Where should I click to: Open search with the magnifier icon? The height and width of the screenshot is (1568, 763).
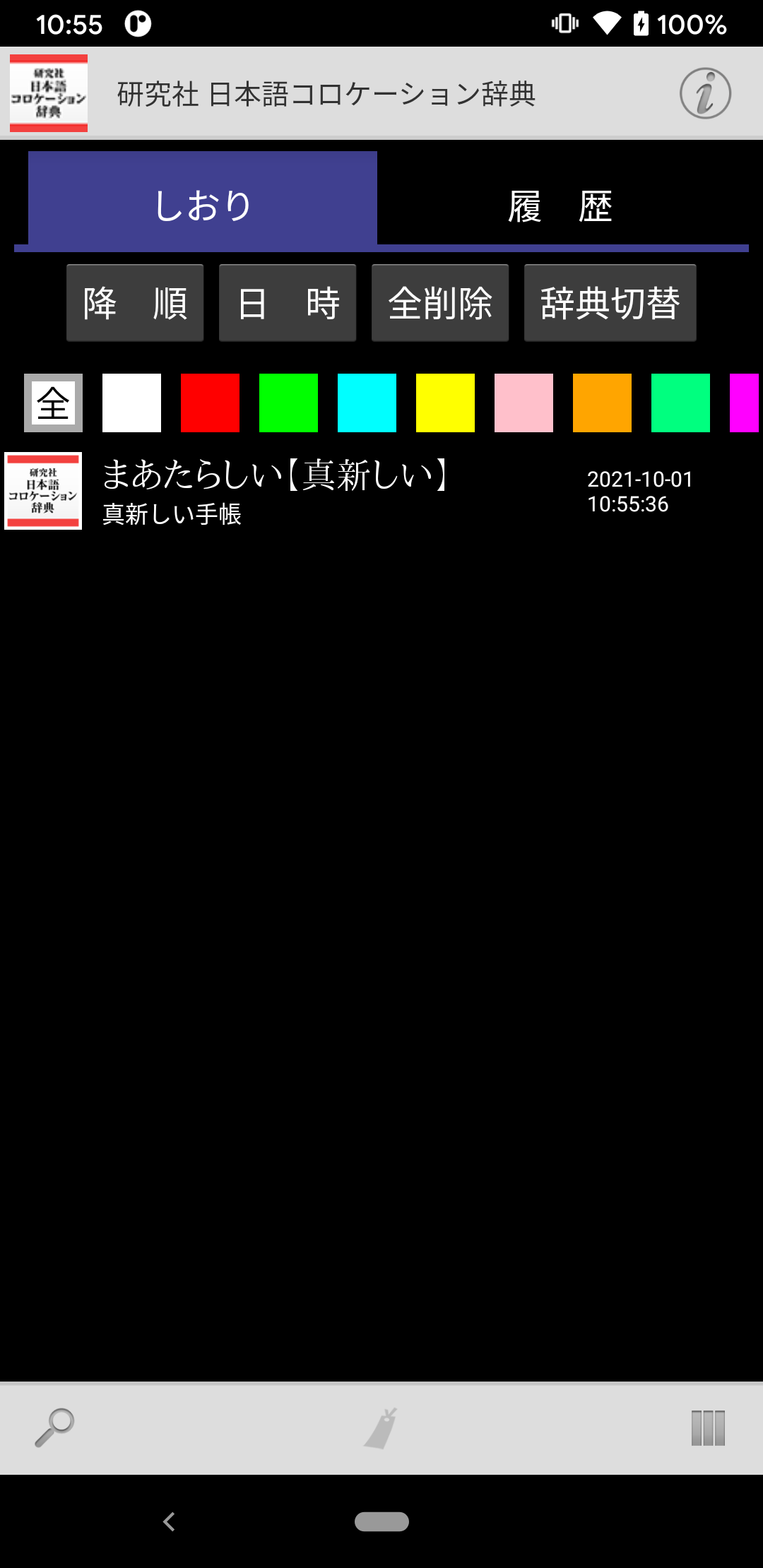54,1427
